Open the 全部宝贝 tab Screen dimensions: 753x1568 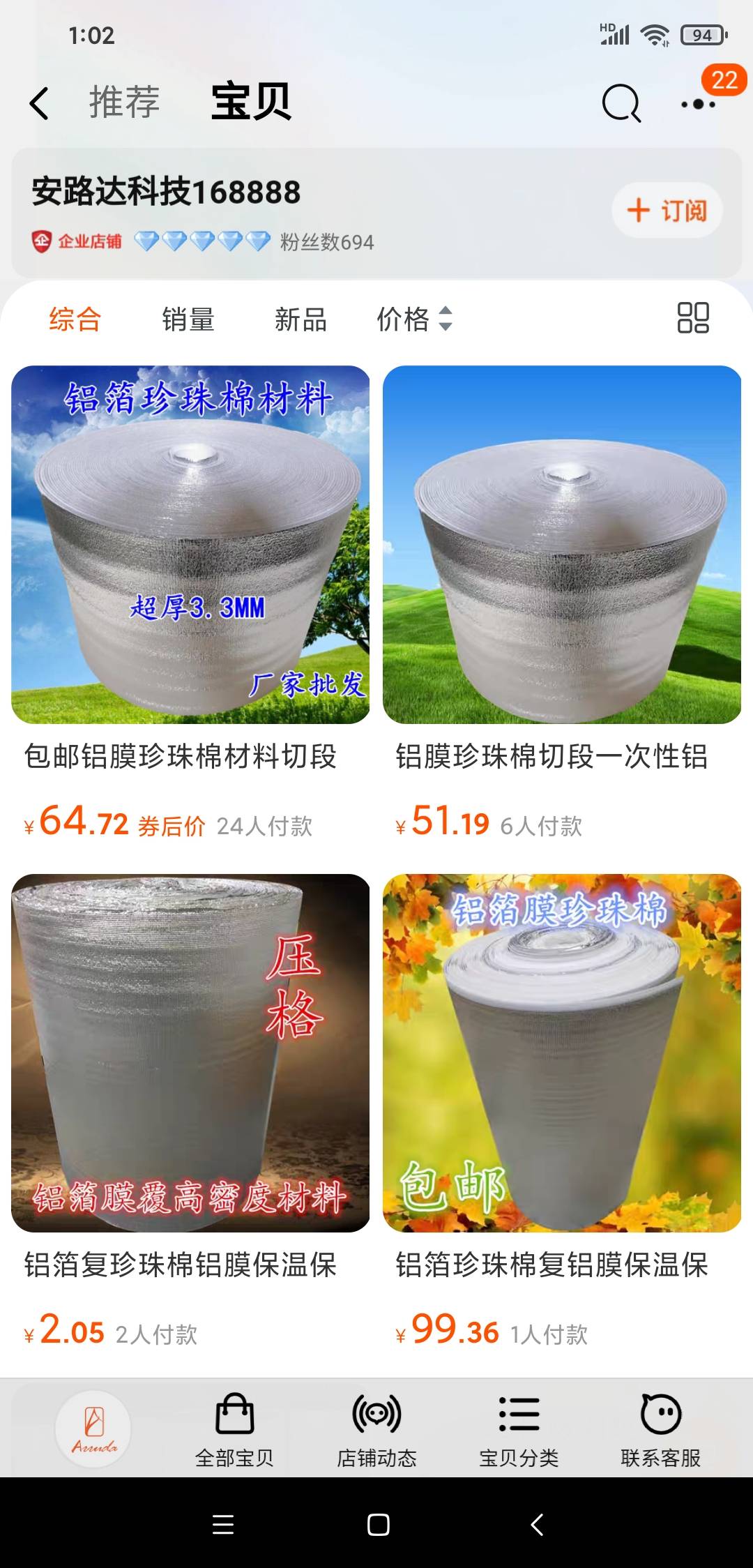(x=234, y=1430)
